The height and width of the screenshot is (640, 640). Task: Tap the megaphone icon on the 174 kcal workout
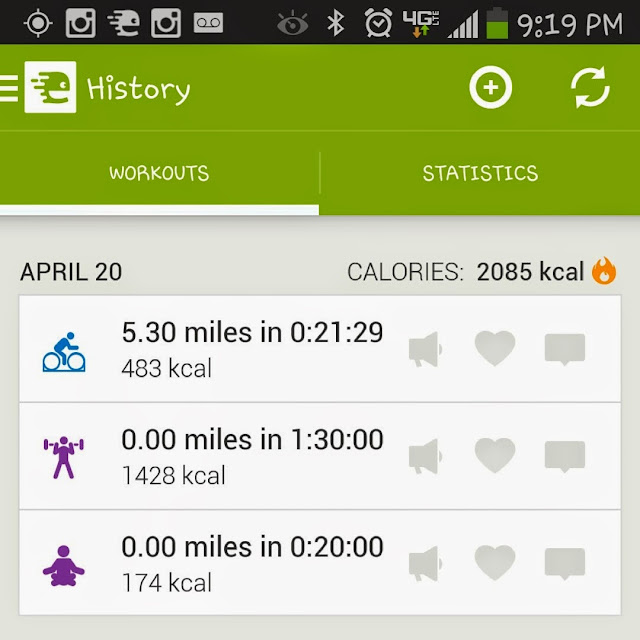click(424, 563)
